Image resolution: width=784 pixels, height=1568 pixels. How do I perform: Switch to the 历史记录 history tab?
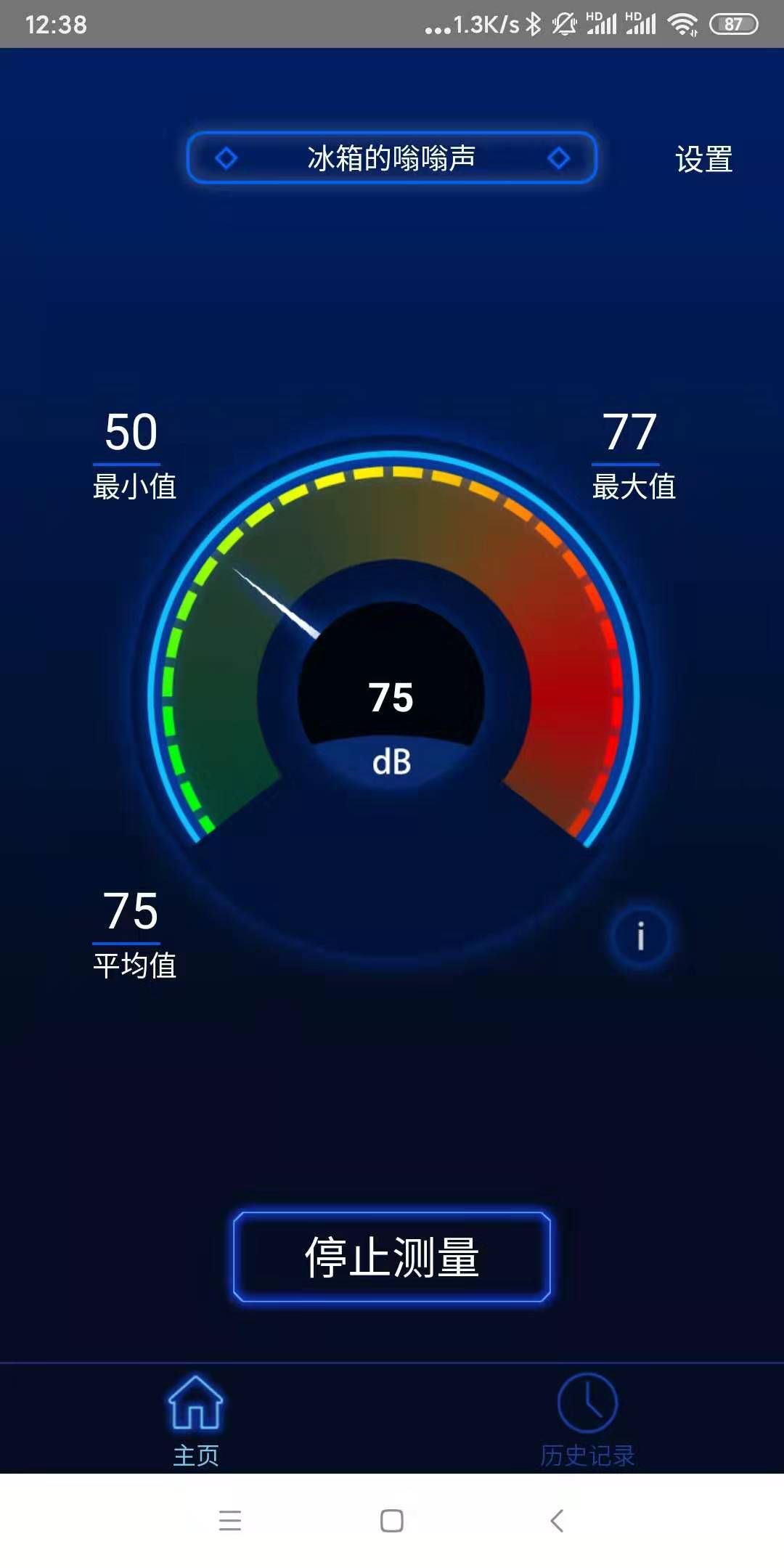(587, 1419)
